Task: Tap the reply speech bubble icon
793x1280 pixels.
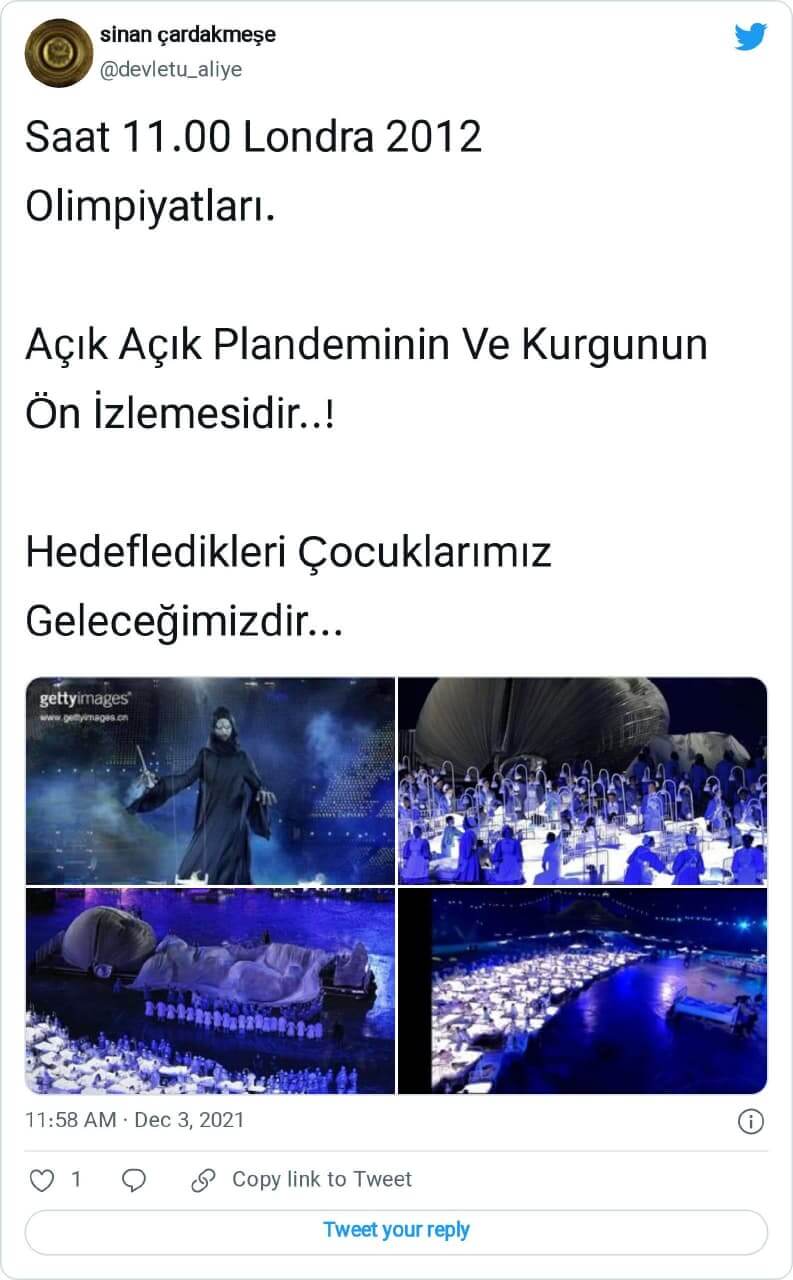Action: 134,1180
